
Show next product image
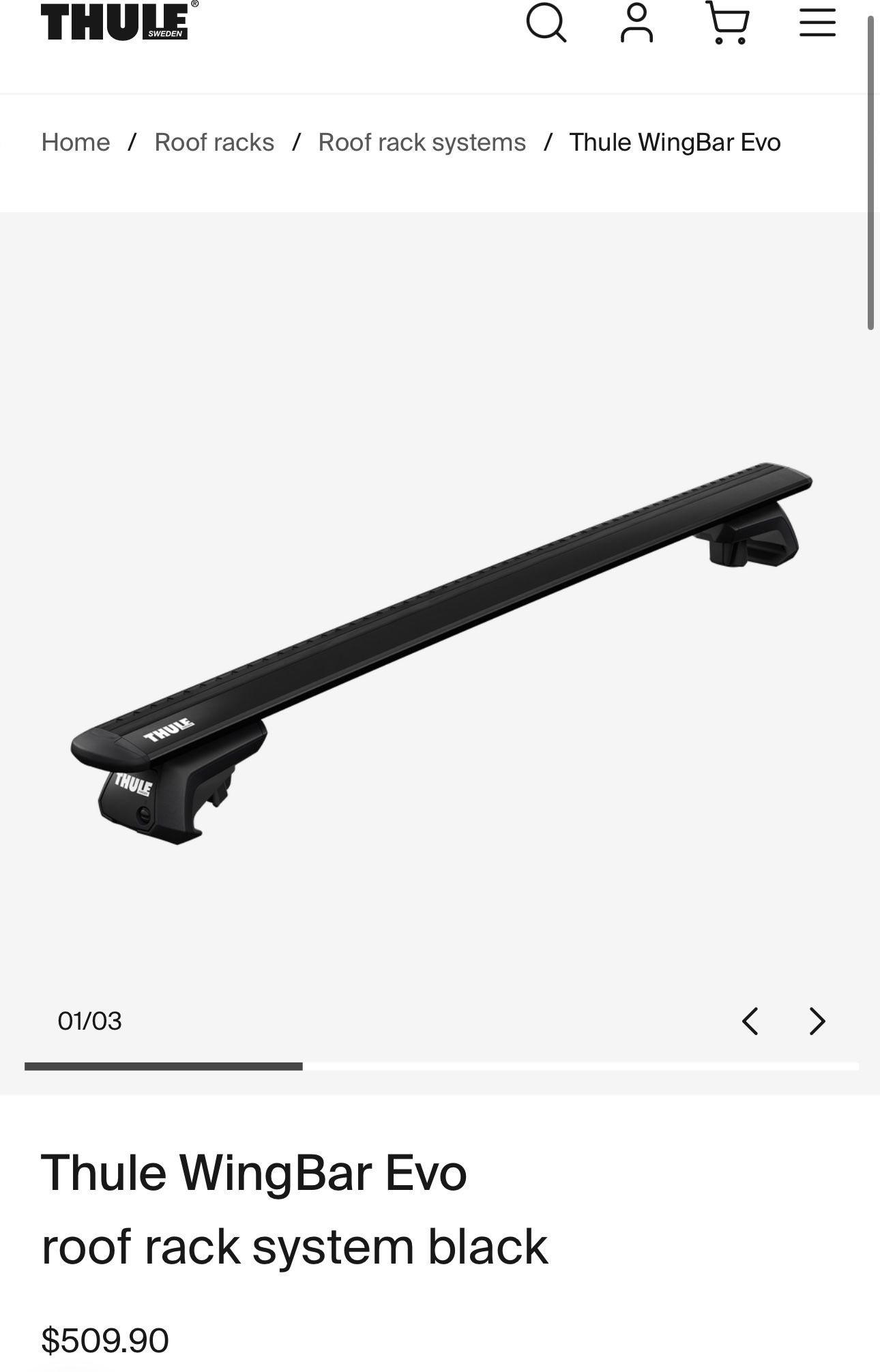(817, 1021)
